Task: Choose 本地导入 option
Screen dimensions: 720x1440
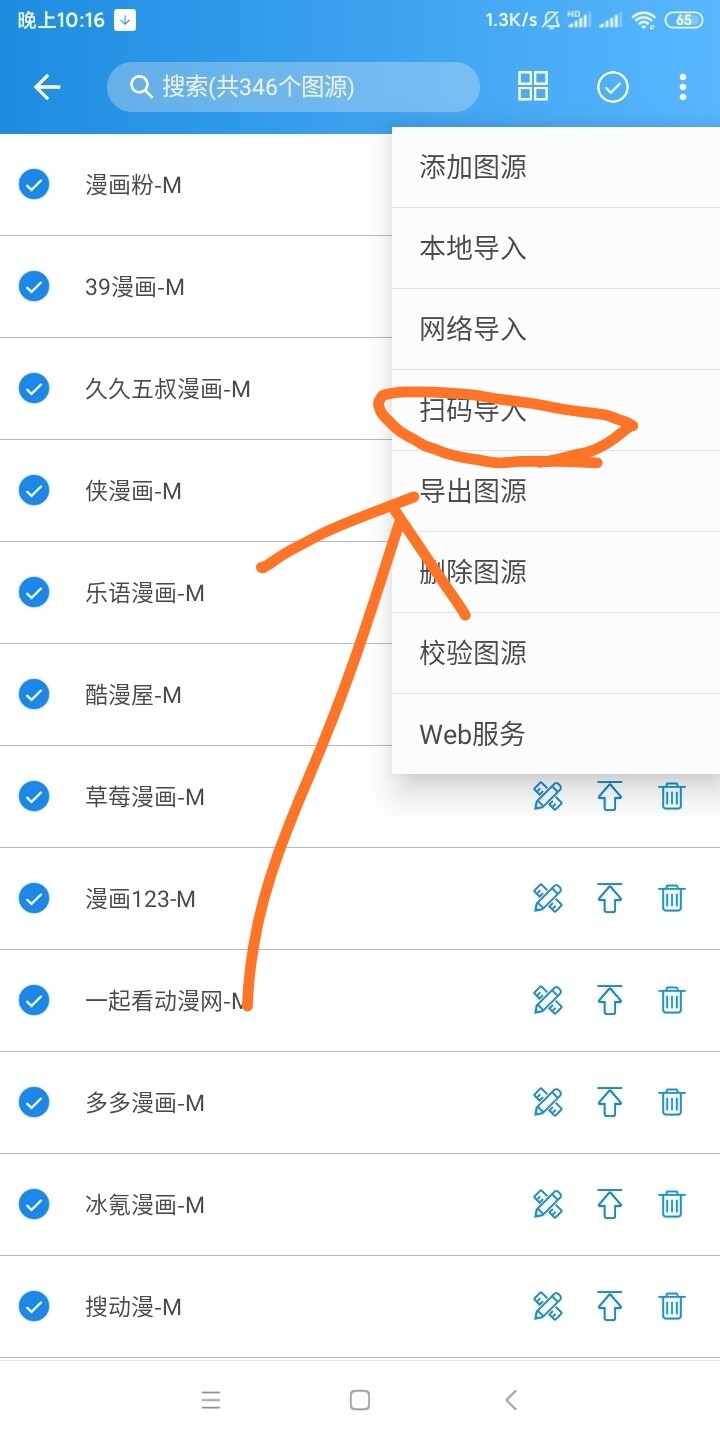Action: (x=473, y=248)
